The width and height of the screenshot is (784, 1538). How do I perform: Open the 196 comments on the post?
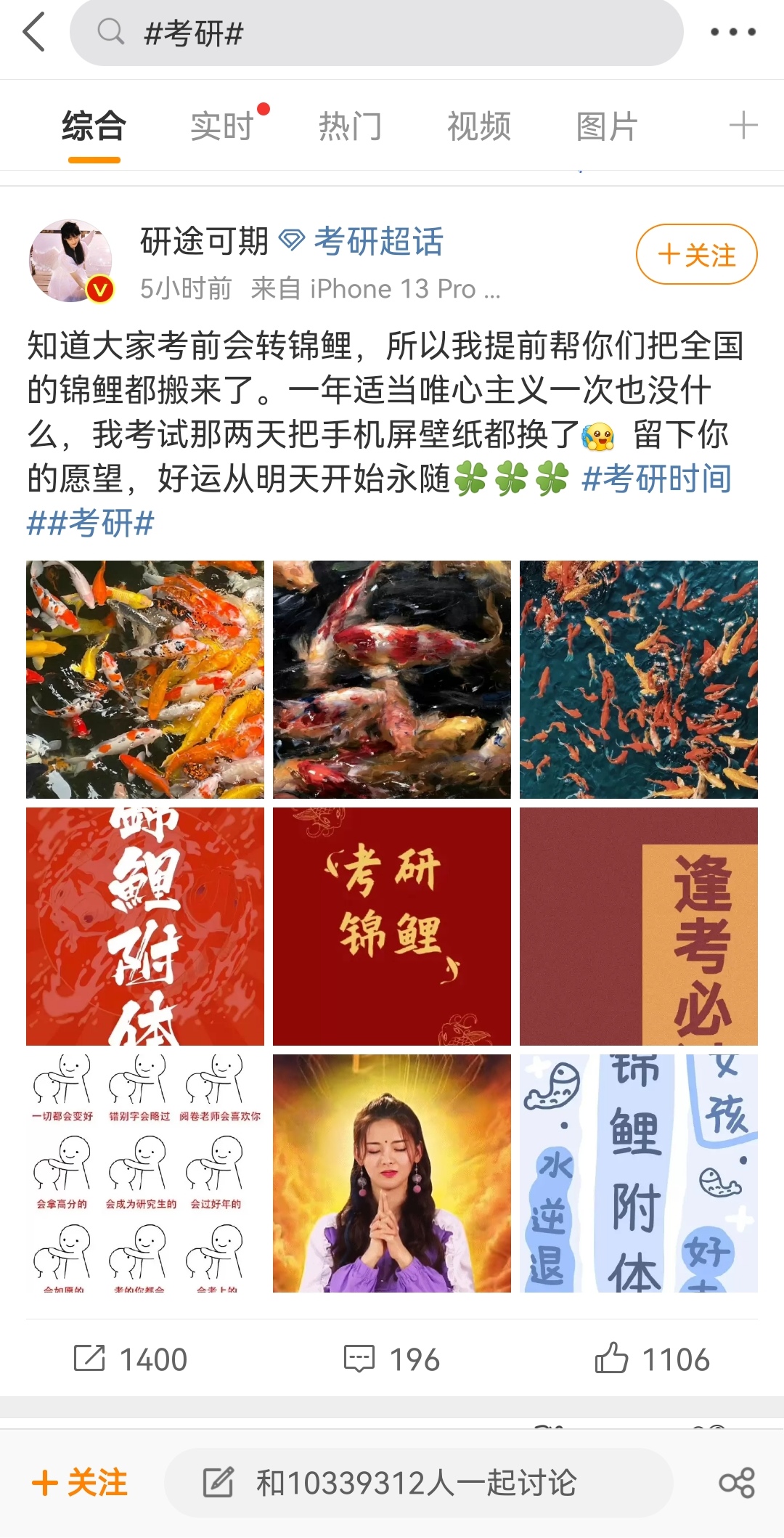pyautogui.click(x=392, y=1359)
